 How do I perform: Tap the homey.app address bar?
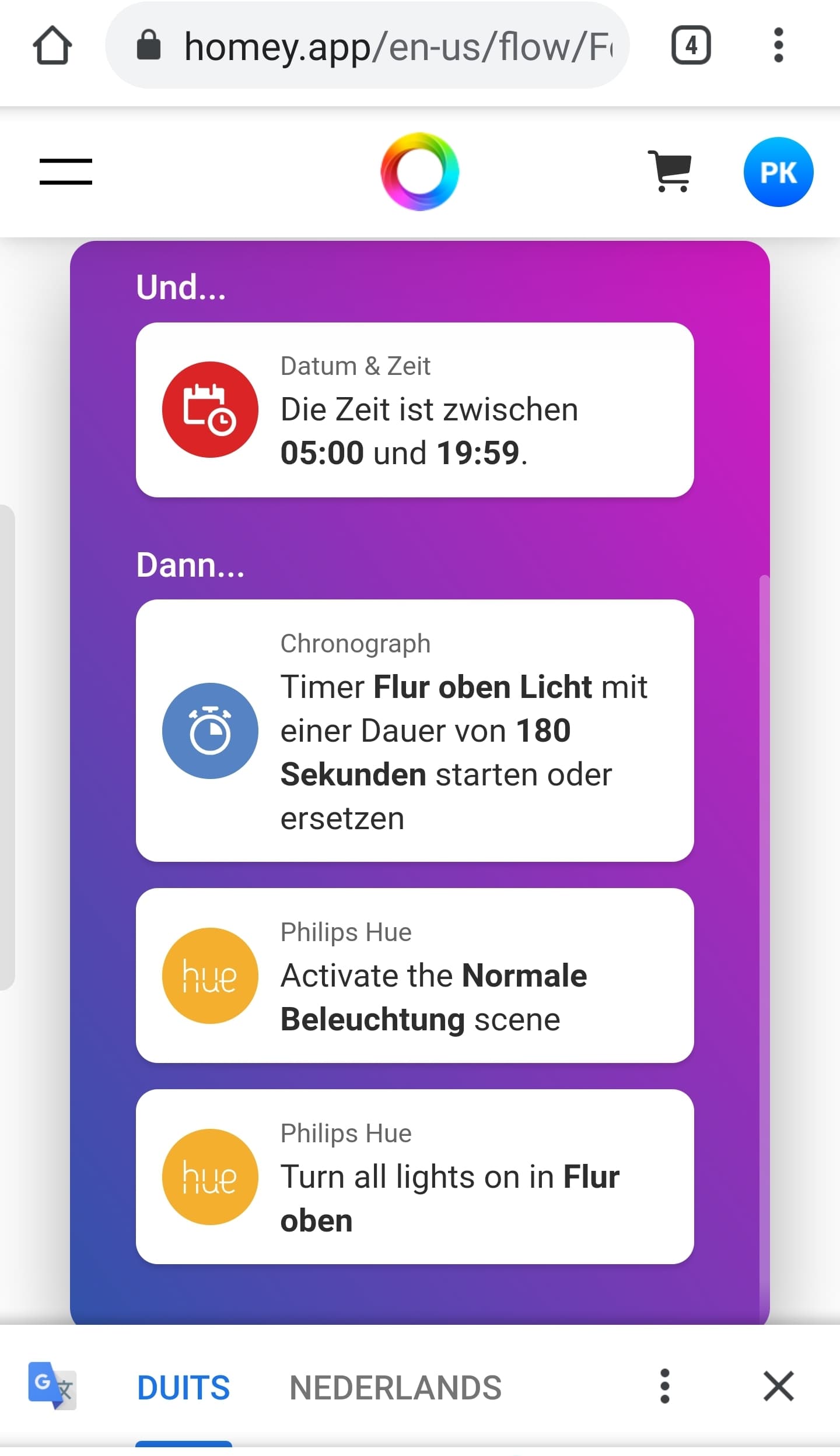coord(367,45)
